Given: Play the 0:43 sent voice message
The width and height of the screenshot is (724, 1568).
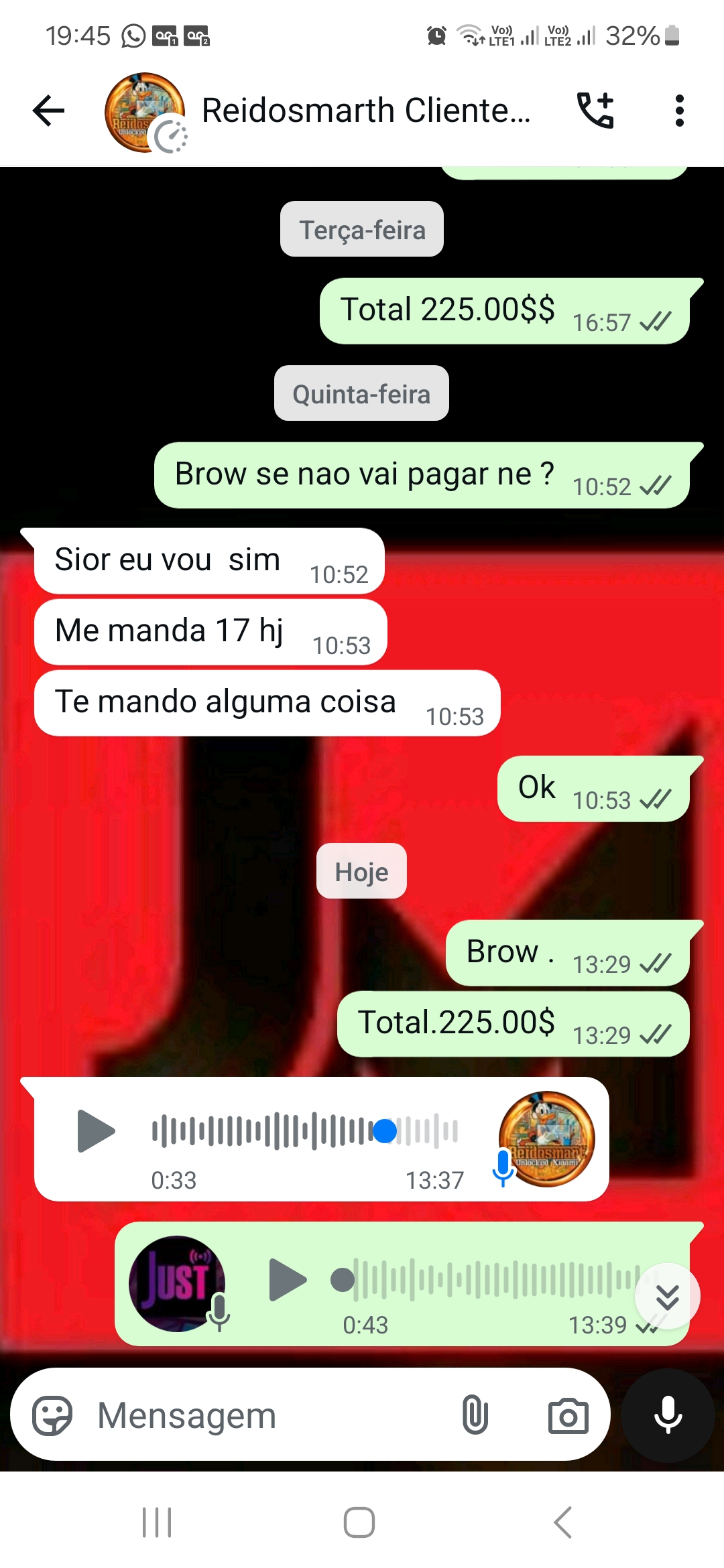Looking at the screenshot, I should [287, 1279].
